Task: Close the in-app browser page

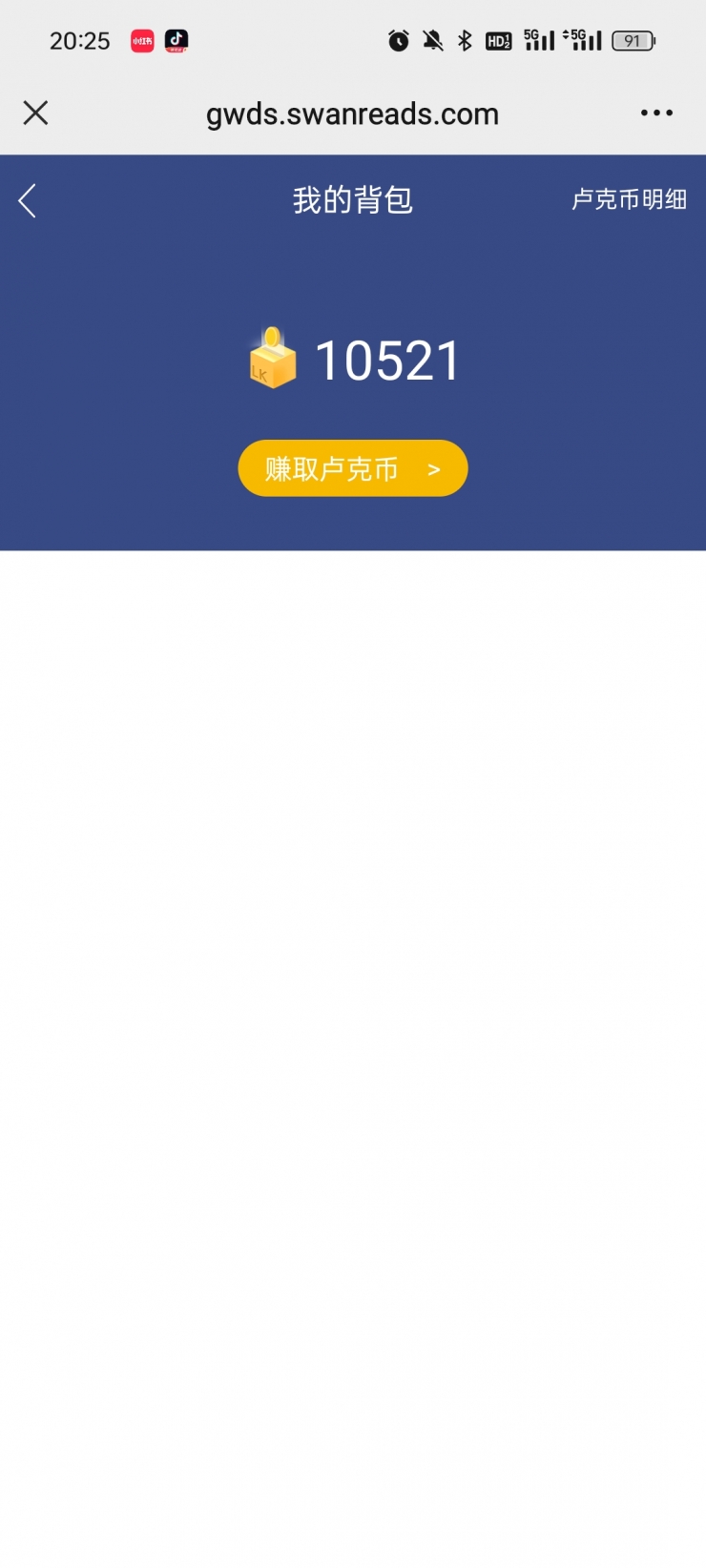Action: [35, 113]
